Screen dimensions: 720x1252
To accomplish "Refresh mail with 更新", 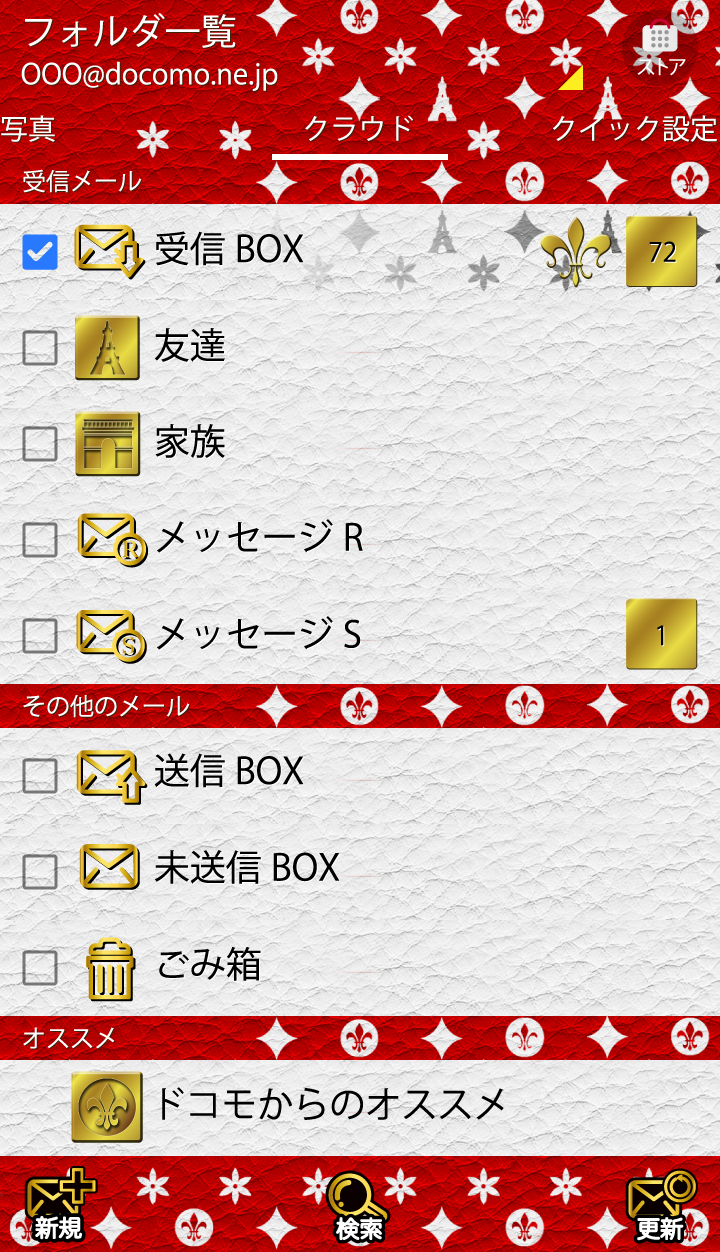I will pos(661,1208).
